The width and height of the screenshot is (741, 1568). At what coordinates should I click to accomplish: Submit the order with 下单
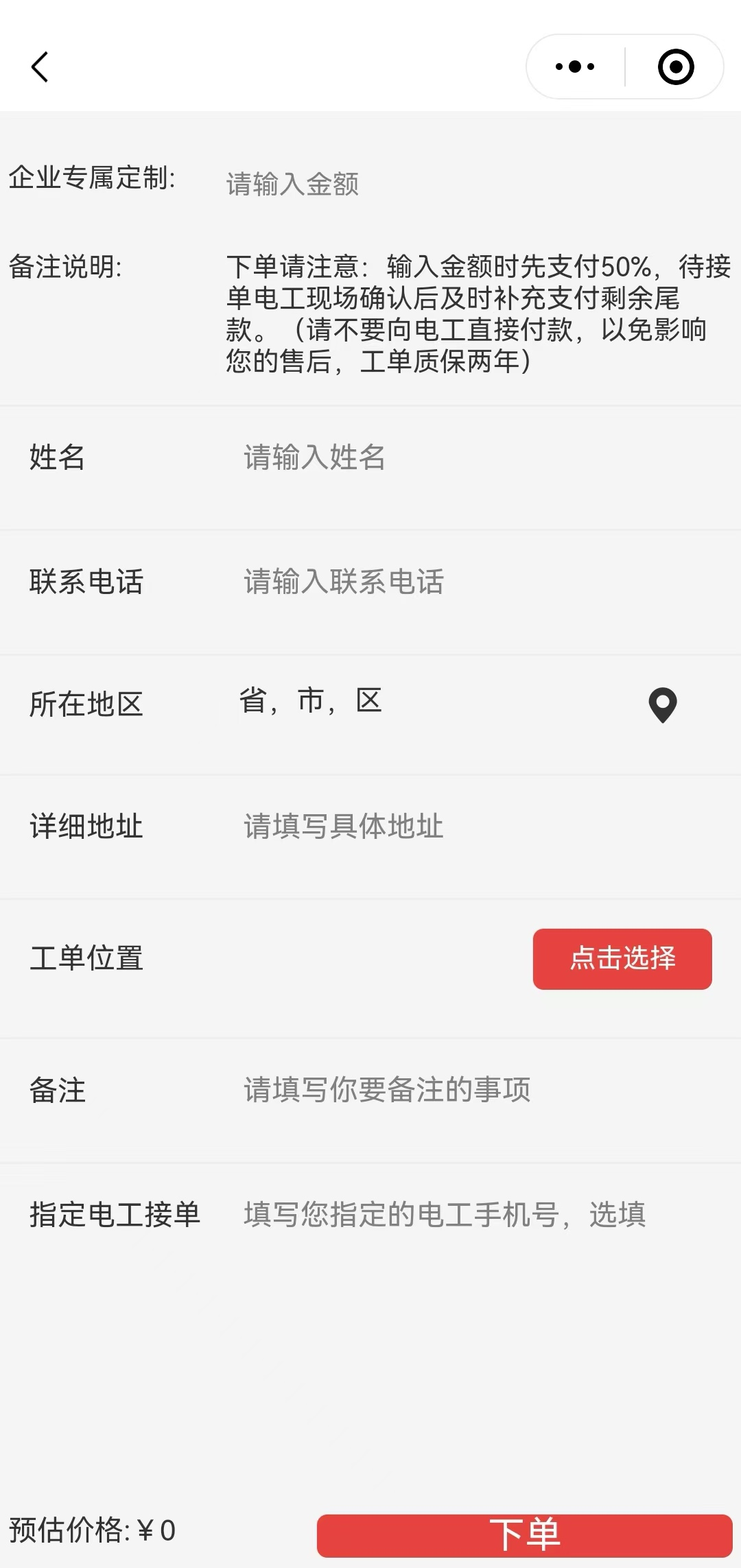pyautogui.click(x=525, y=1536)
